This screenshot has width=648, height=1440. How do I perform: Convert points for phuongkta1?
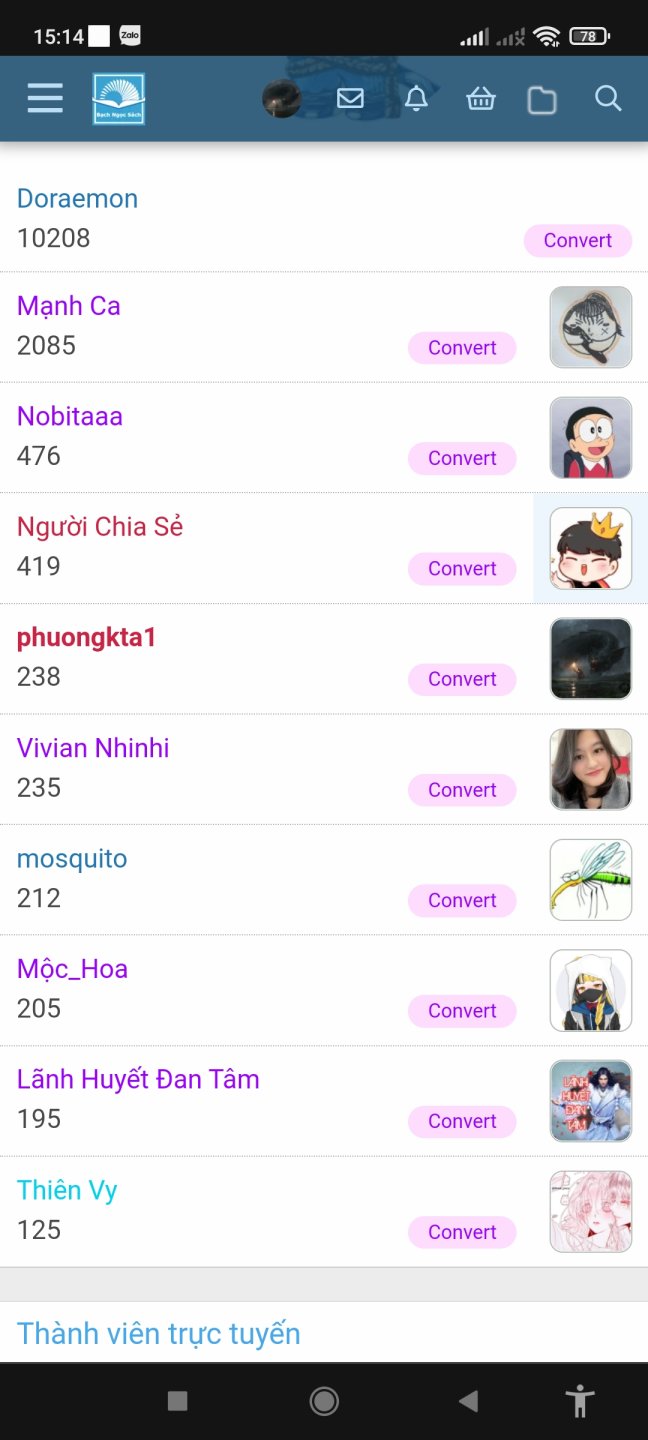[x=462, y=679]
